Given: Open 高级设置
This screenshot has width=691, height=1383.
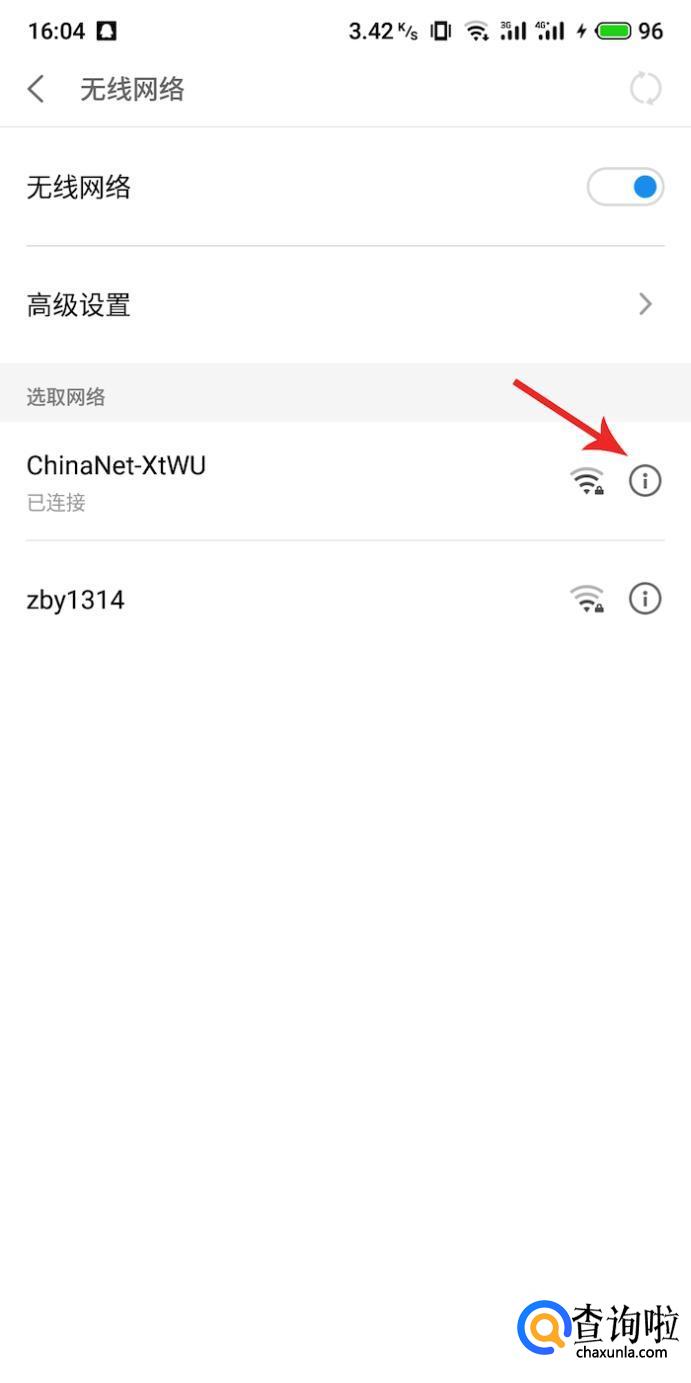Looking at the screenshot, I should click(345, 305).
